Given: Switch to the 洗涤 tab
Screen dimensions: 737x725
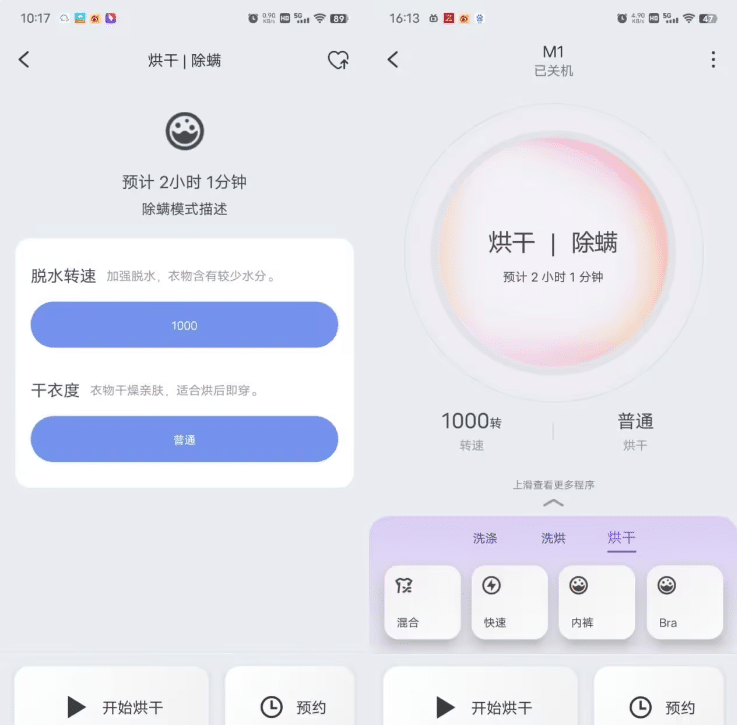Looking at the screenshot, I should tap(485, 538).
